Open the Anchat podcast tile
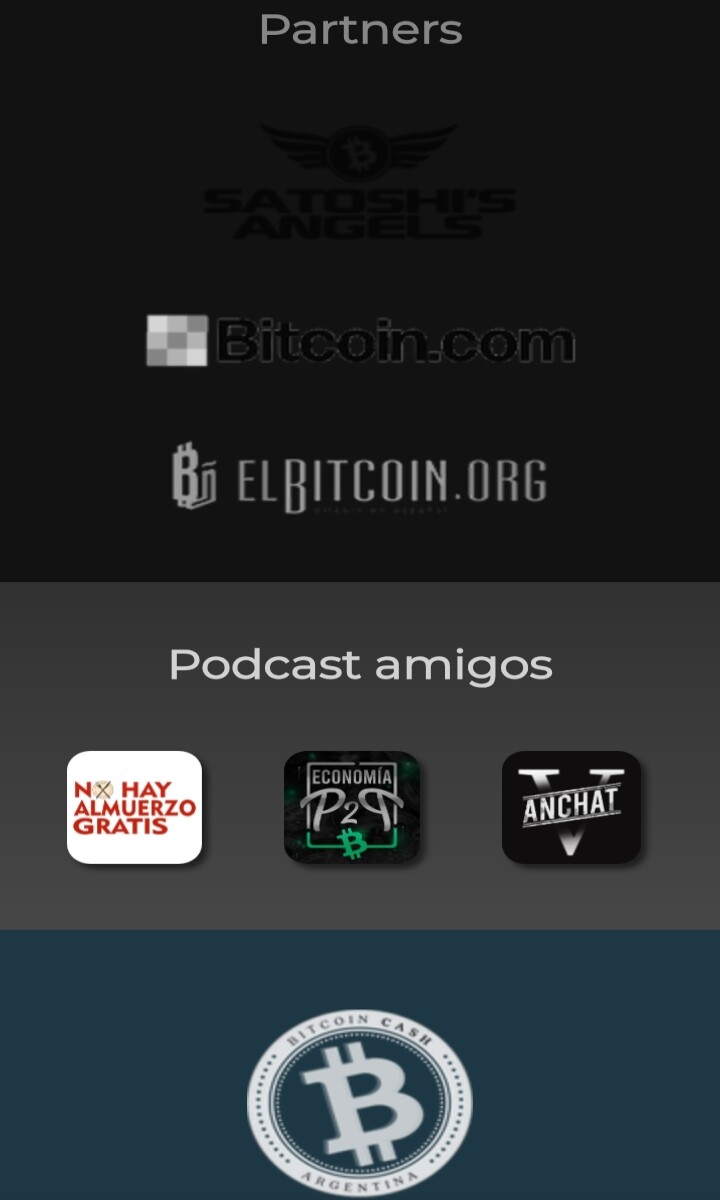The width and height of the screenshot is (720, 1200). (x=571, y=807)
